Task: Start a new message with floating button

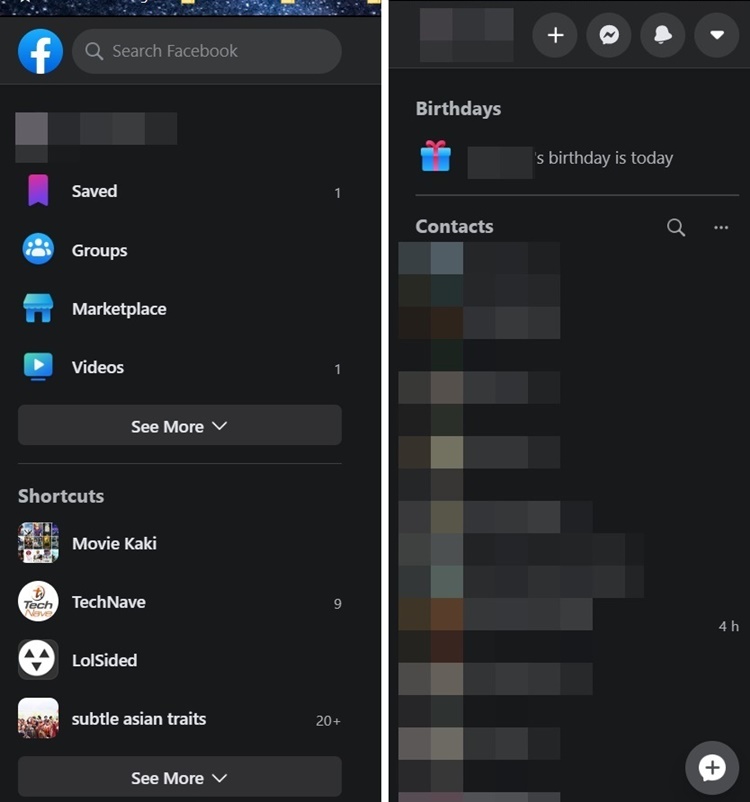Action: (711, 768)
